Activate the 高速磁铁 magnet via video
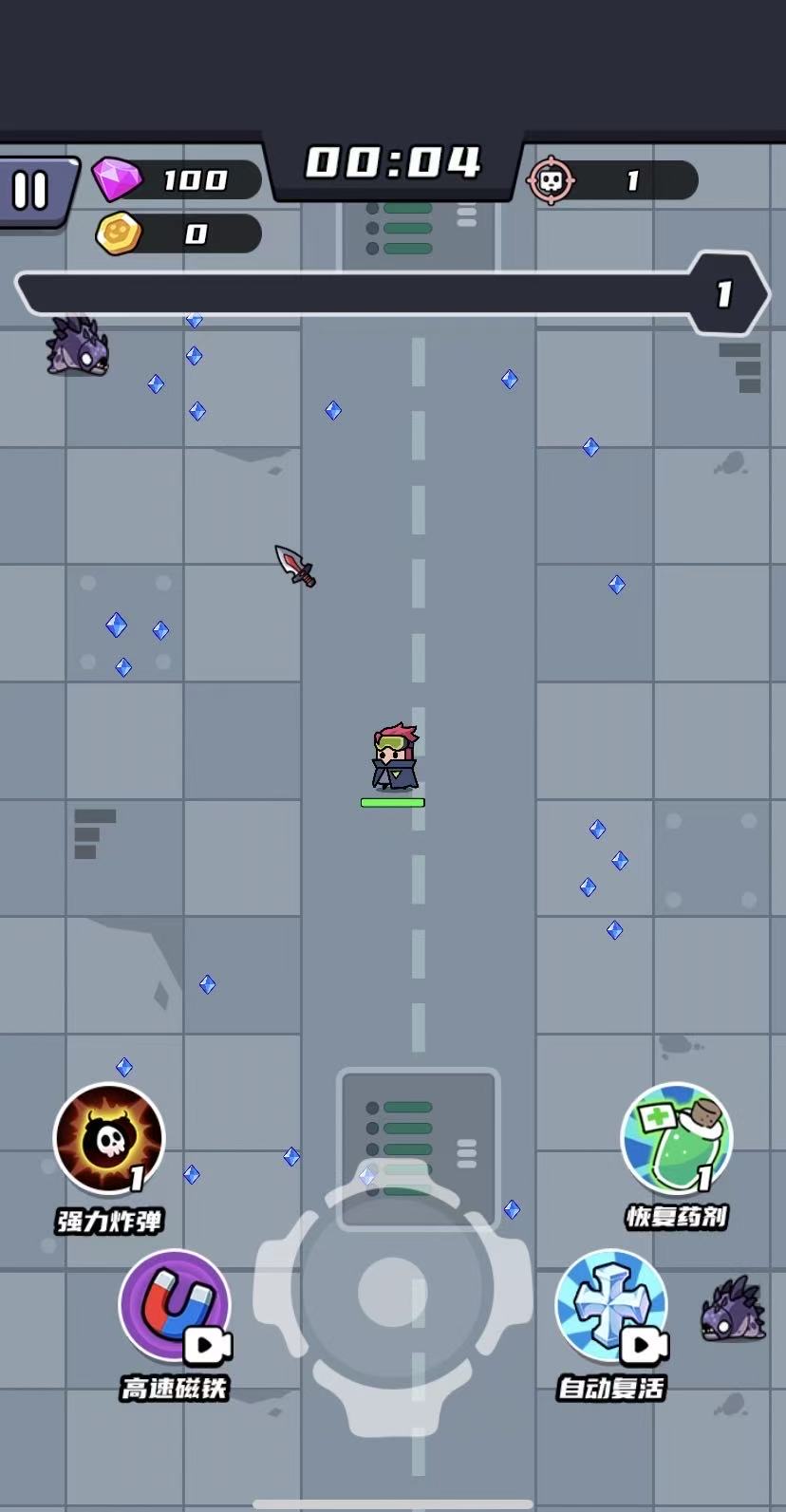 pyautogui.click(x=175, y=1305)
